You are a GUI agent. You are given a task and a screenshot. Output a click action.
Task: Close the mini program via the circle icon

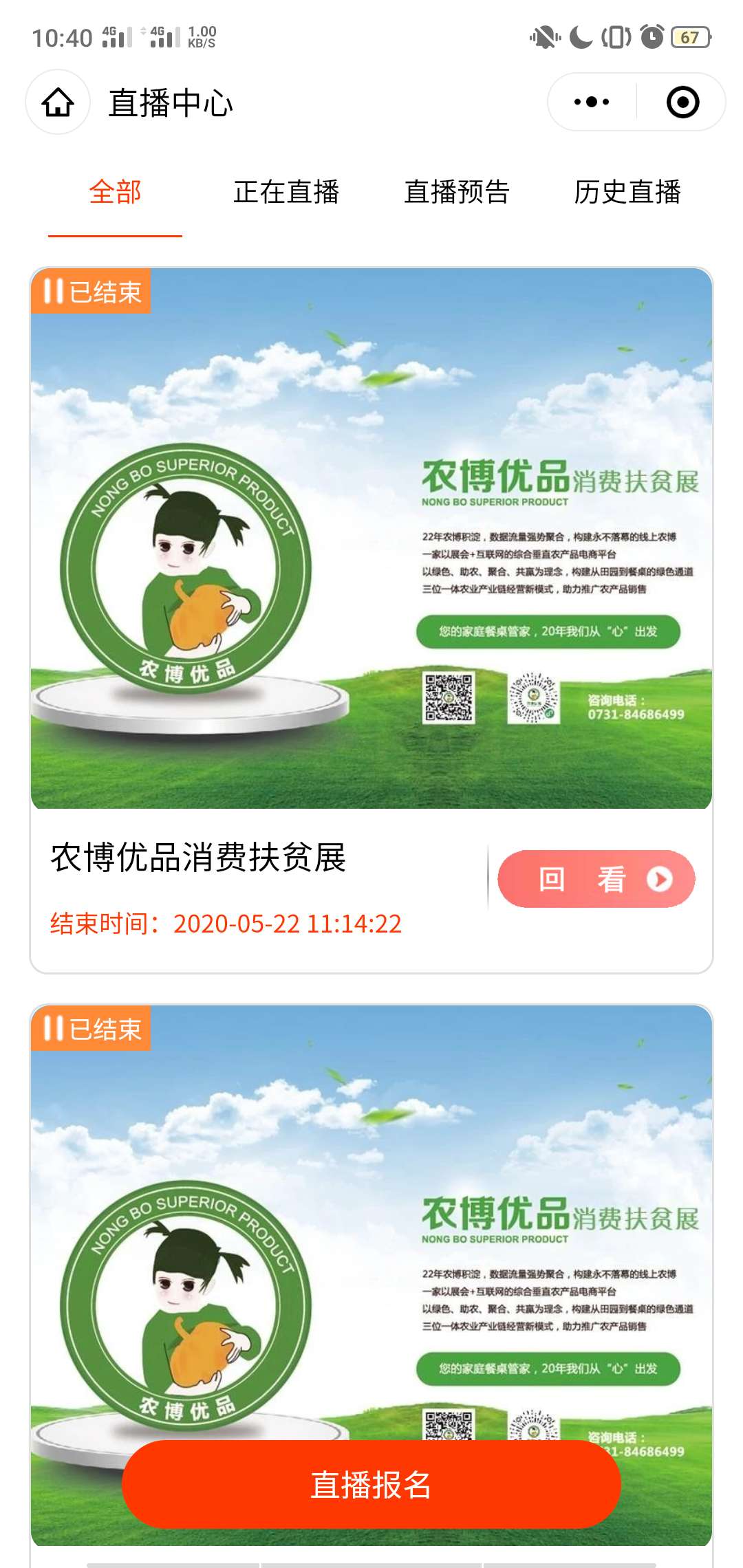click(682, 102)
